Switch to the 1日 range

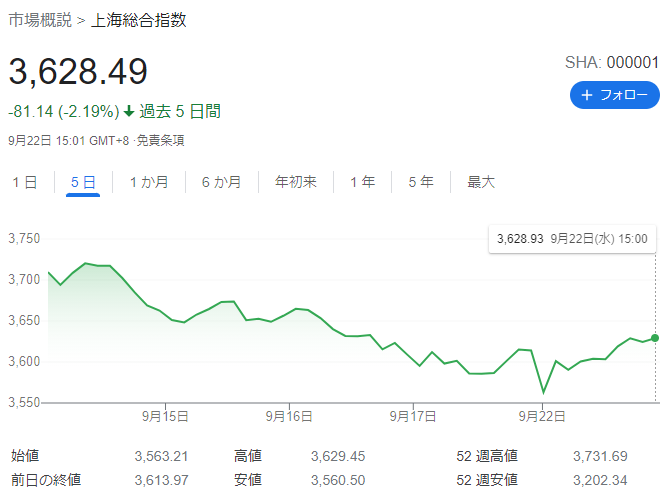25,182
